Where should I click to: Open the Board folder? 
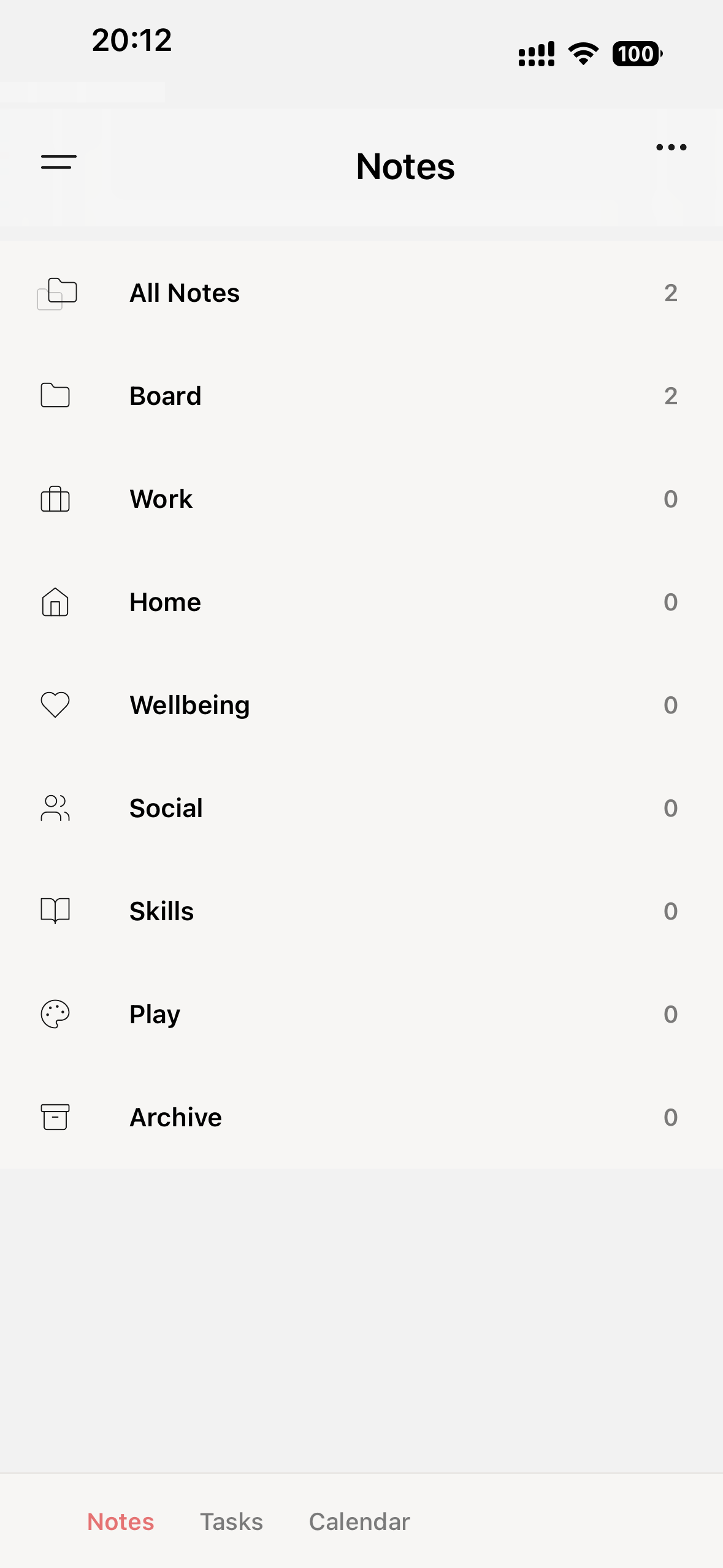click(x=166, y=396)
